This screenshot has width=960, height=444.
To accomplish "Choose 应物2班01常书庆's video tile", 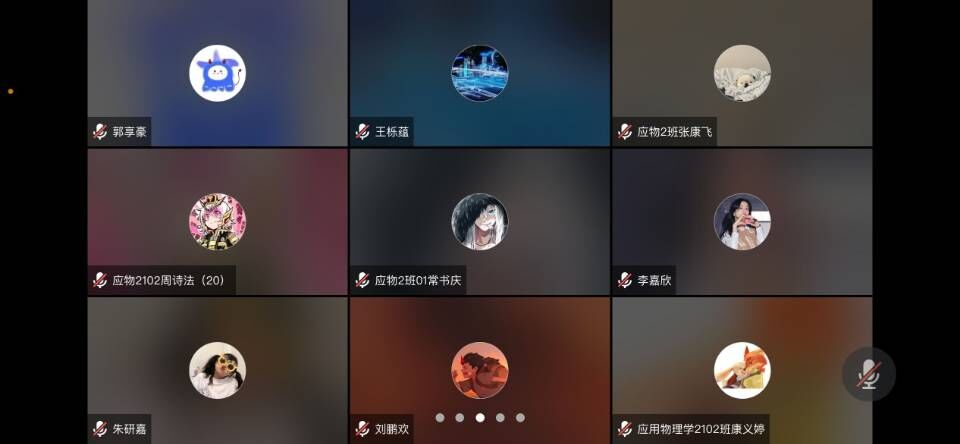I will (479, 221).
